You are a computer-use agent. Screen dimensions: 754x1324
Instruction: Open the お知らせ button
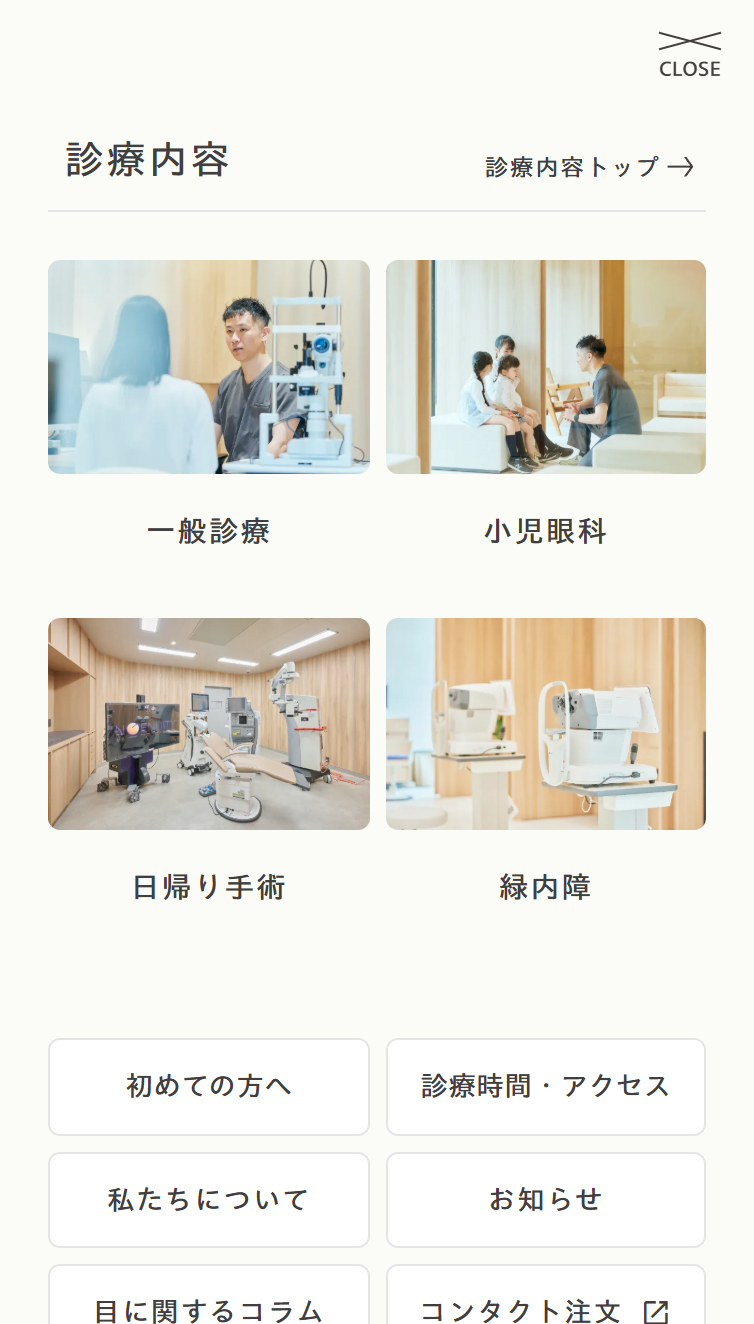(x=546, y=1199)
